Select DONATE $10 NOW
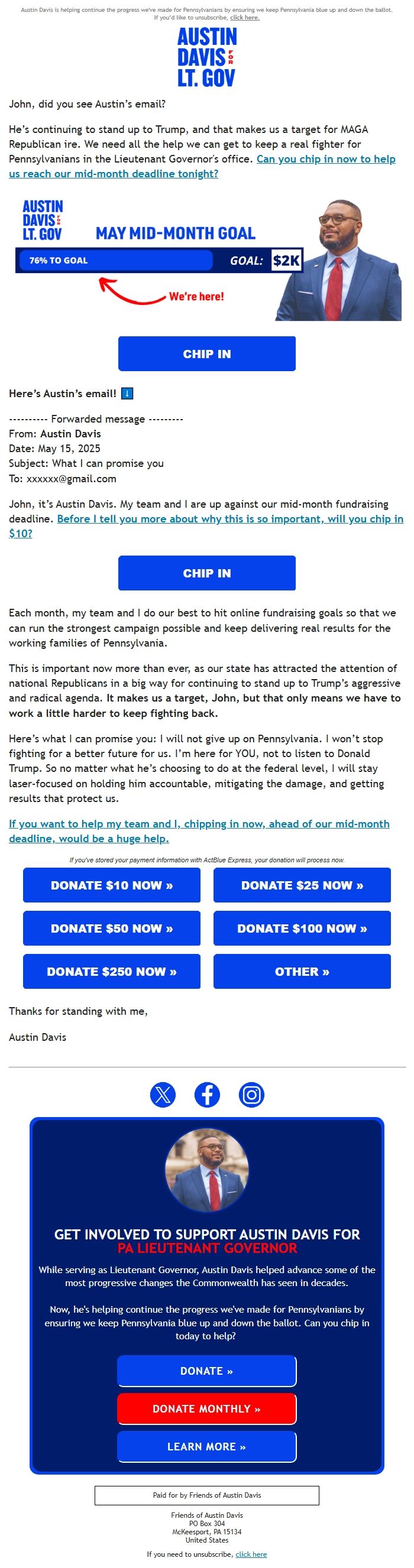414x1568 pixels. (111, 885)
